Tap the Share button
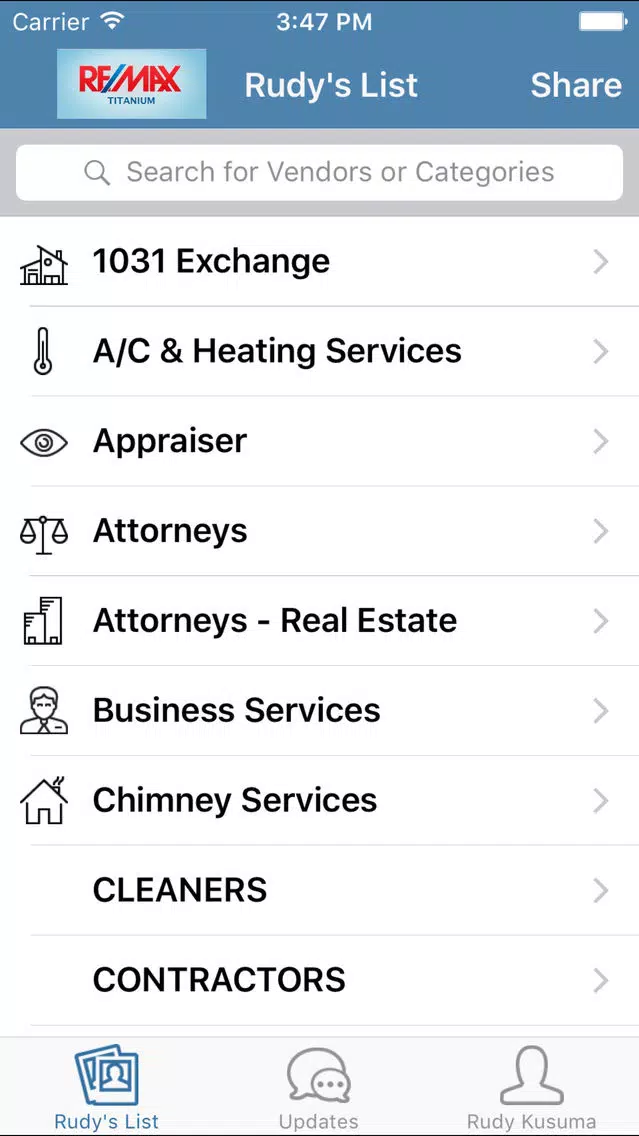Viewport: 639px width, 1136px height. [x=576, y=85]
